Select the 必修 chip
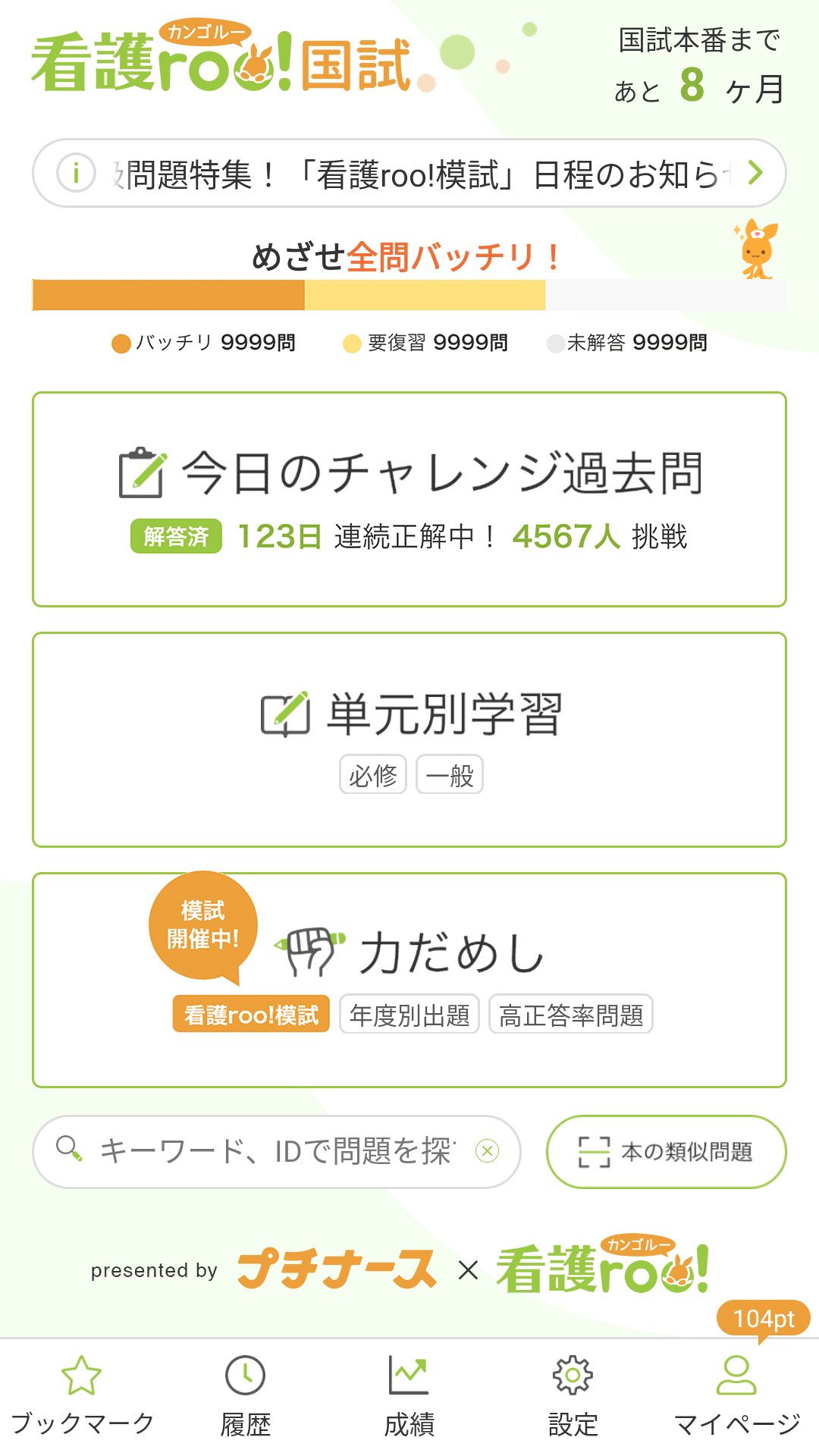Viewport: 819px width, 1456px height. 372,775
